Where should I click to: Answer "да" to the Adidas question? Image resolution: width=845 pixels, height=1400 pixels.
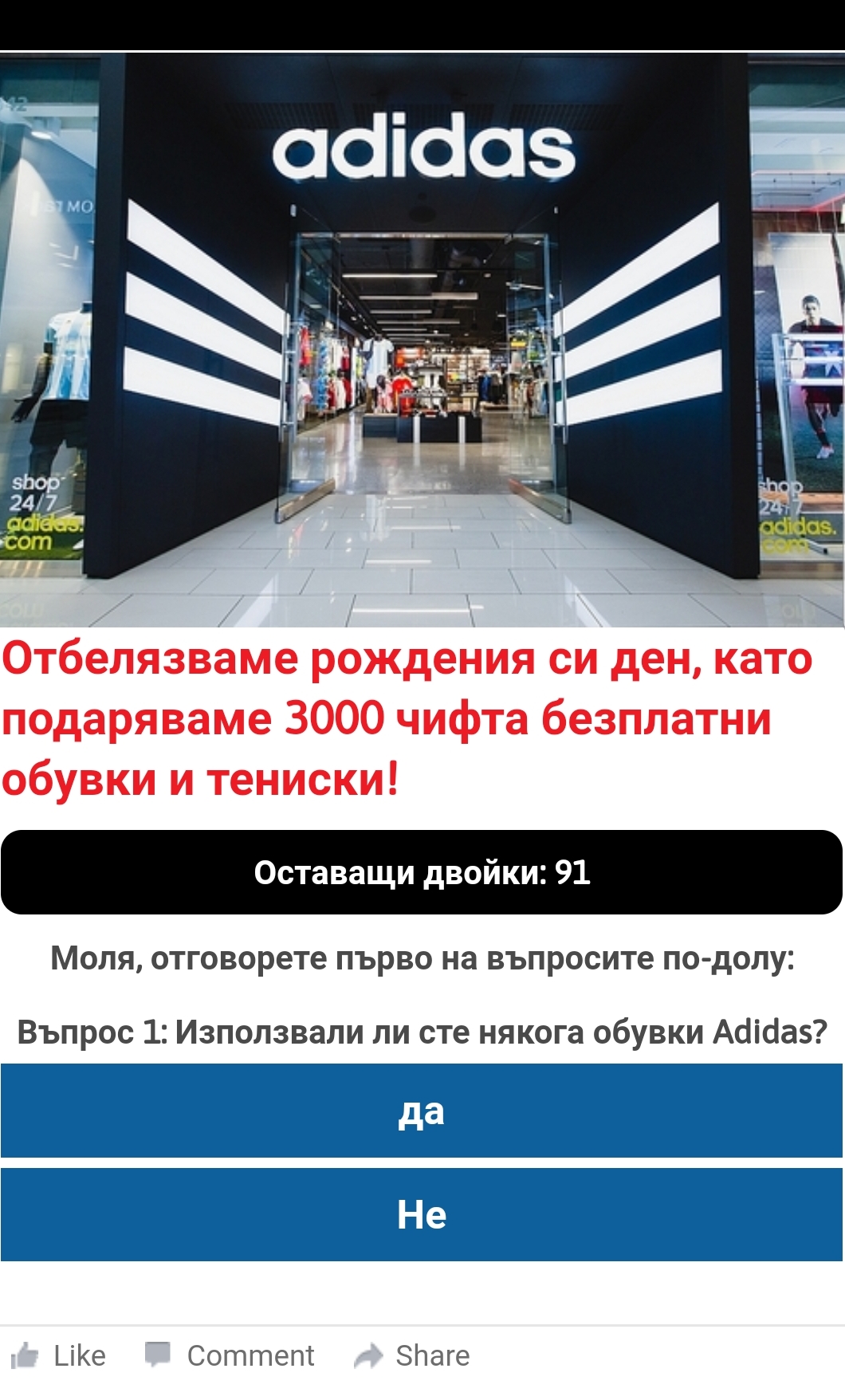coord(422,1111)
